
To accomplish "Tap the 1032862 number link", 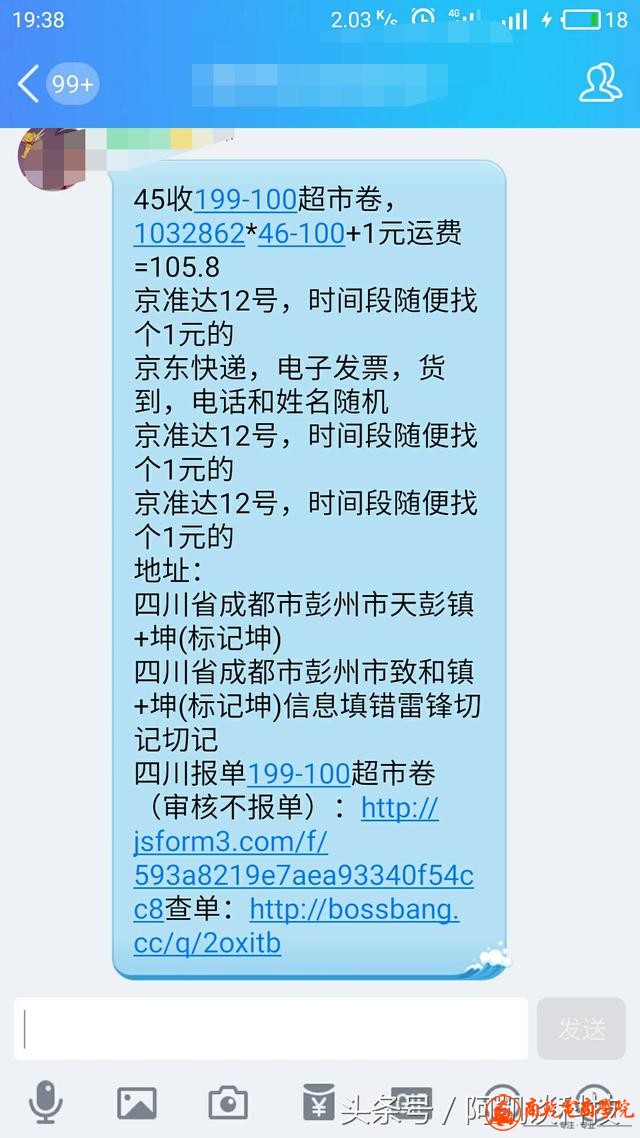I will point(189,233).
